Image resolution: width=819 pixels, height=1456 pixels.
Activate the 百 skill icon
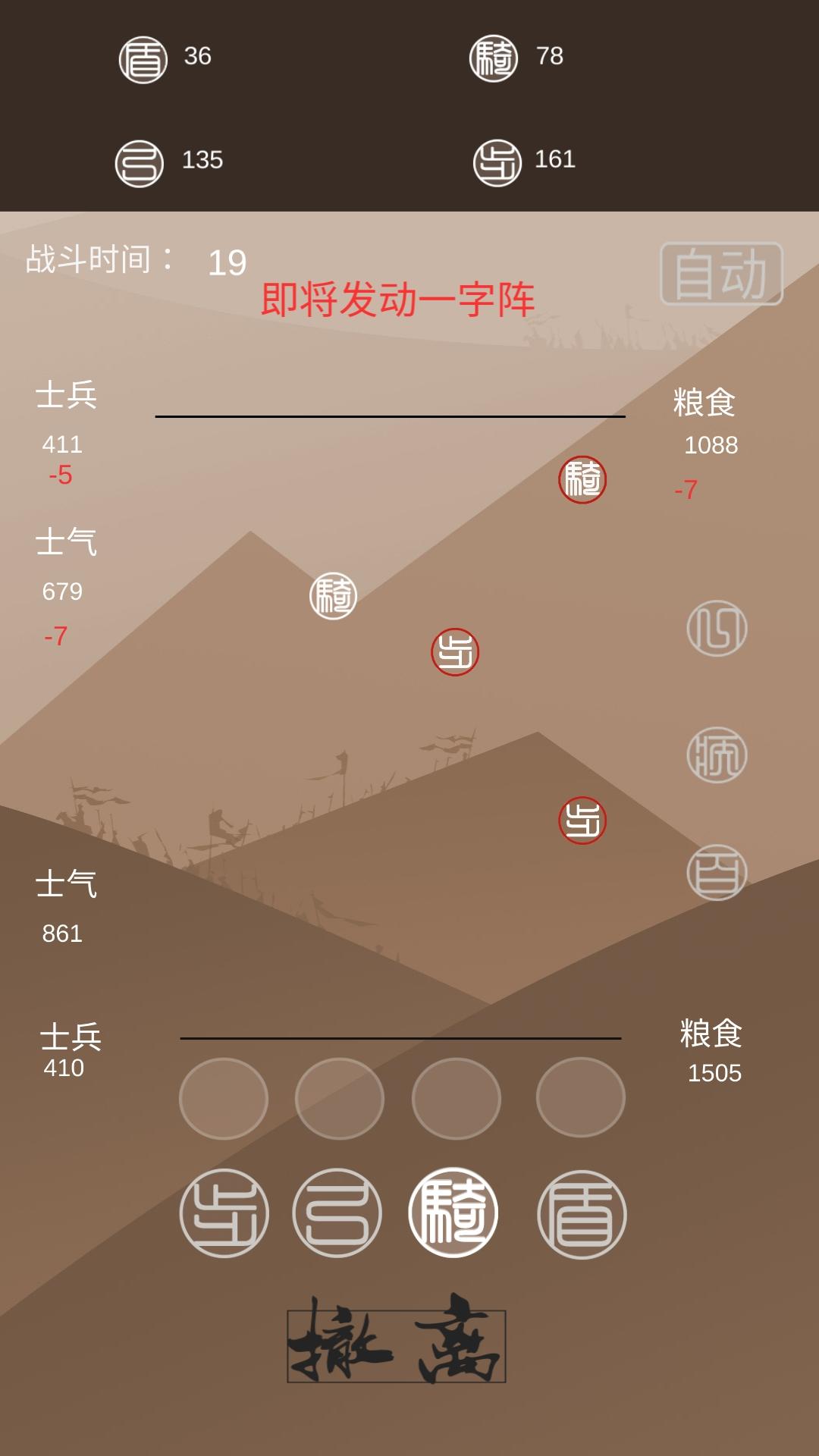tap(717, 872)
